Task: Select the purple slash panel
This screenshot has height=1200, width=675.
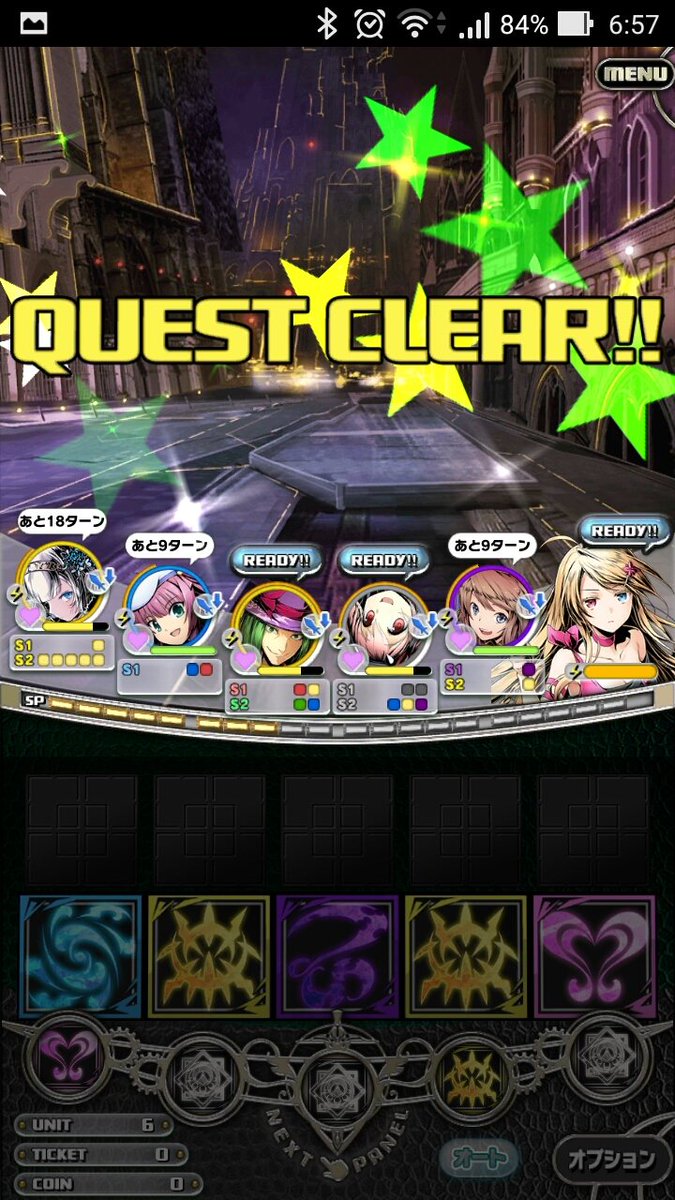Action: point(338,957)
